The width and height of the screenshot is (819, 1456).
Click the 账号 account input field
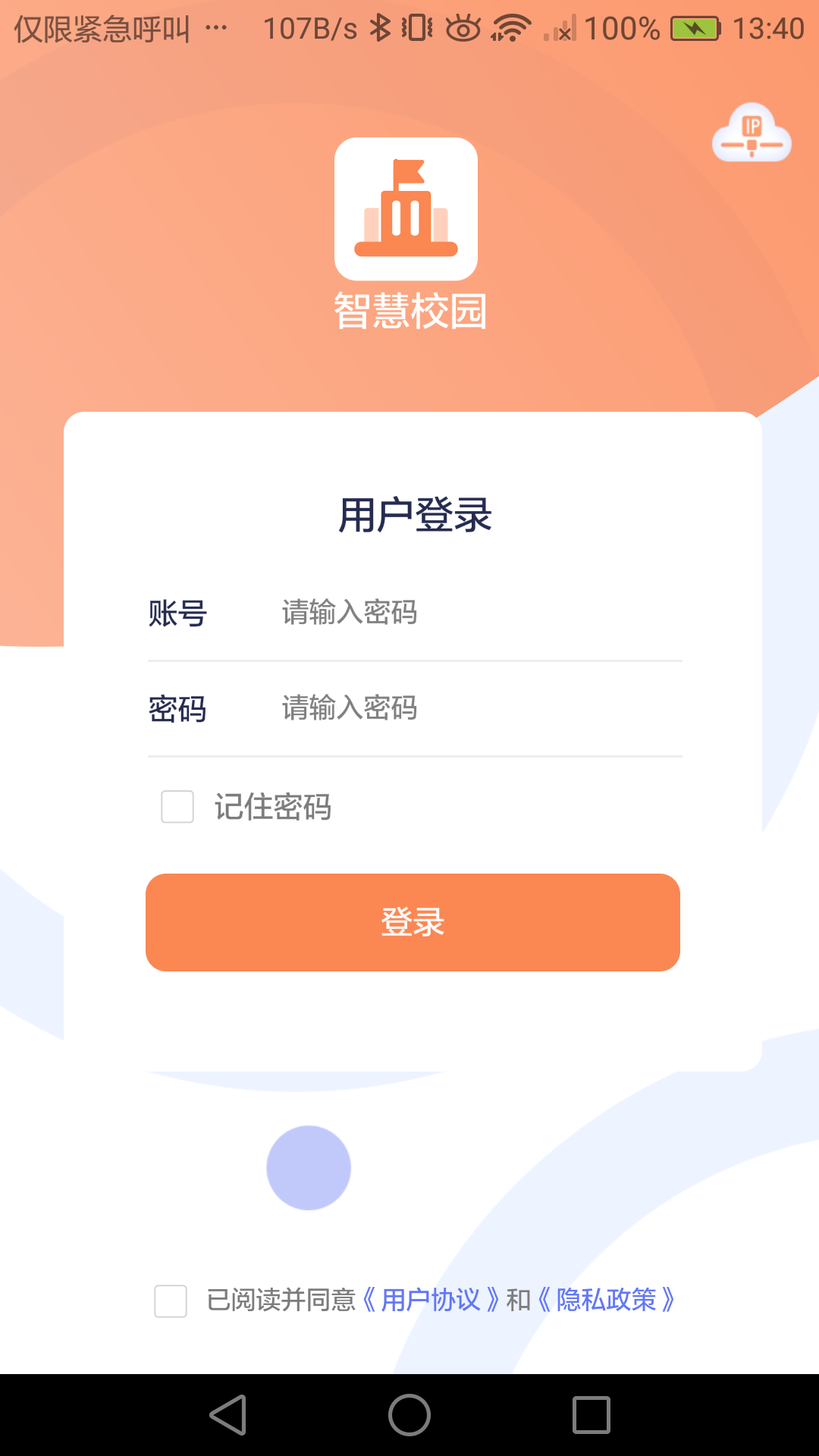(x=455, y=614)
